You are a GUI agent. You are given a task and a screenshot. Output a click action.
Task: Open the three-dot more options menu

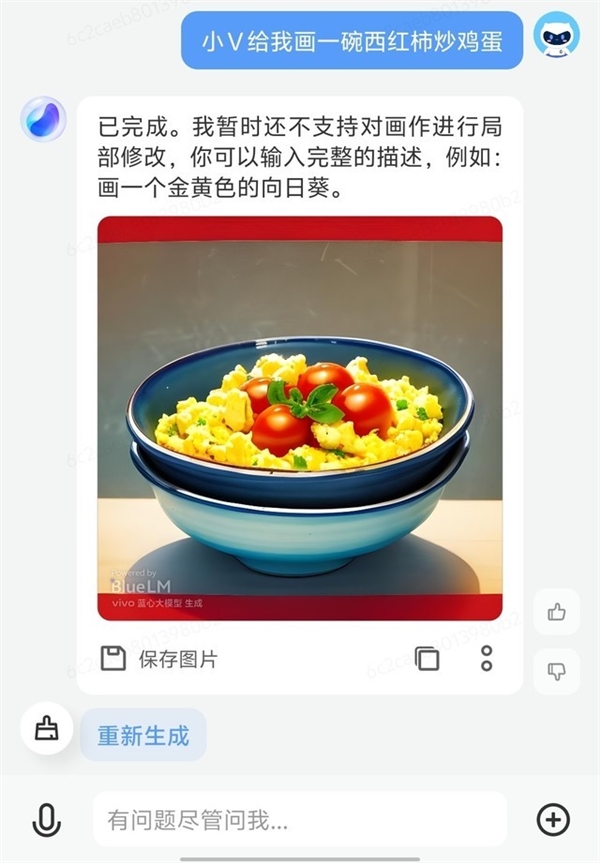tap(487, 658)
